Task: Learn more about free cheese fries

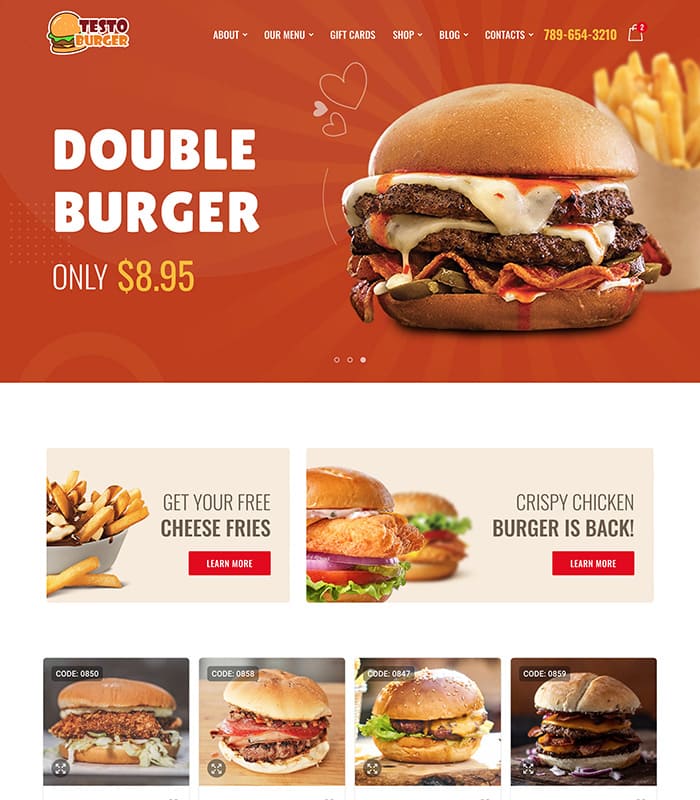Action: (229, 563)
